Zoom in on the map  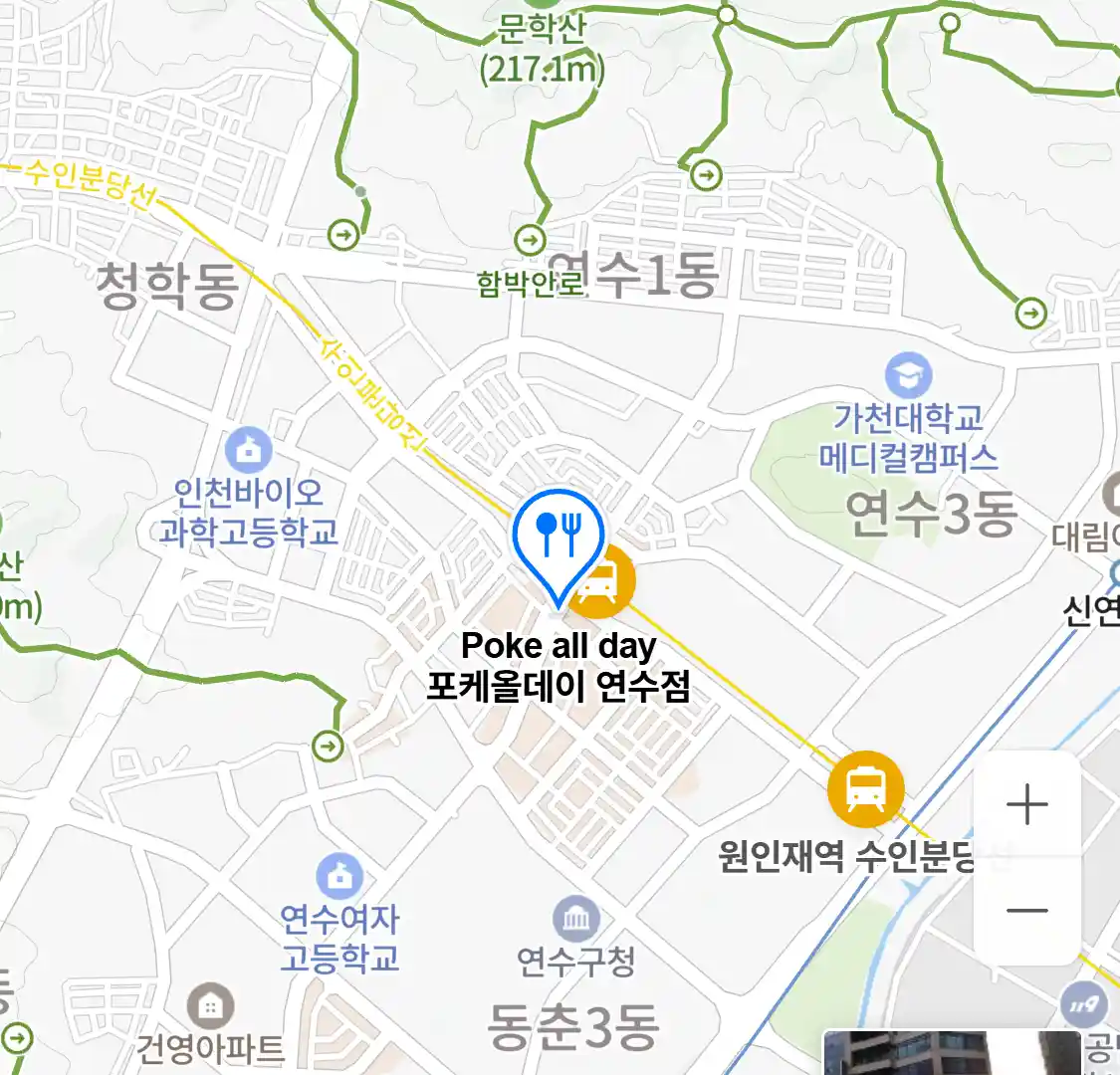(1026, 804)
